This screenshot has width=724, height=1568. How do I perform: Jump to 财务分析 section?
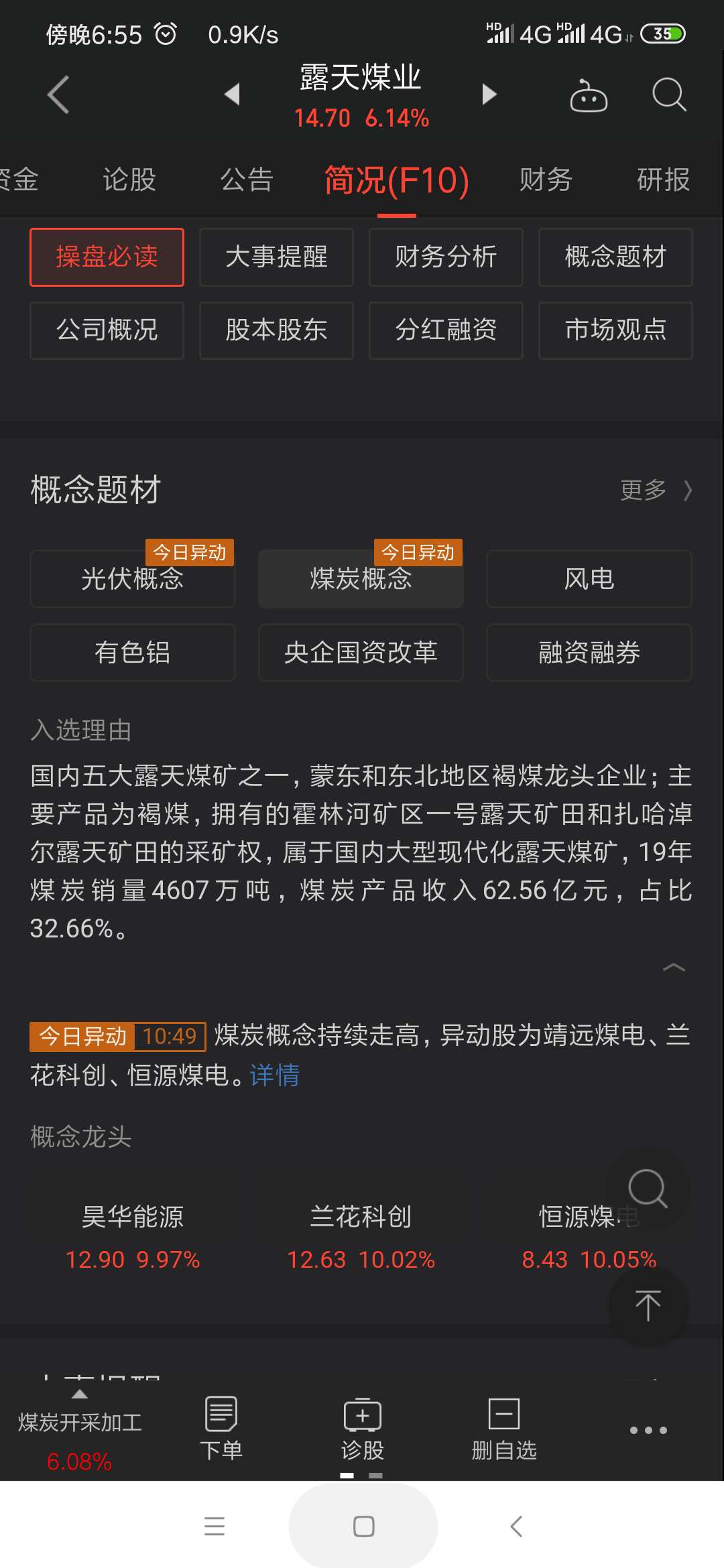tap(446, 257)
